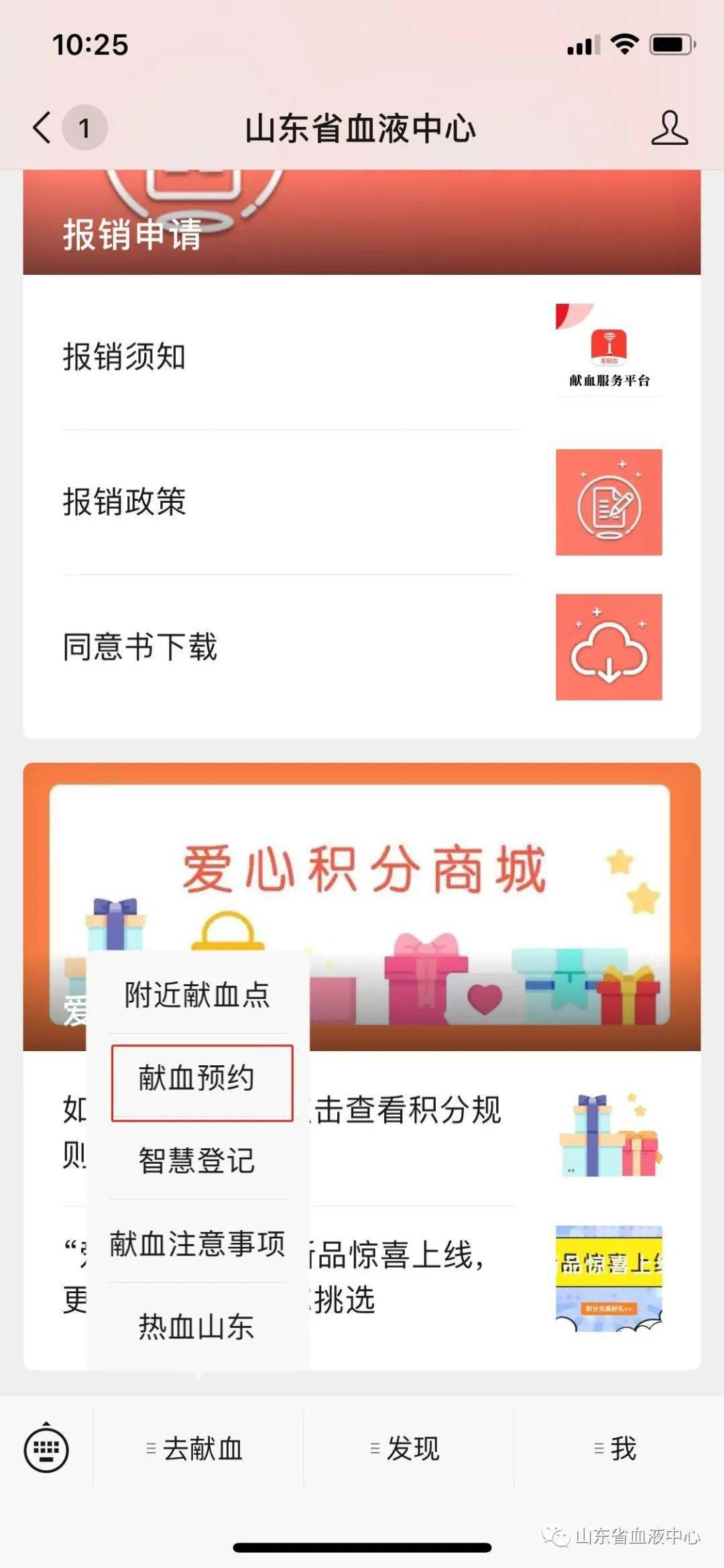The width and height of the screenshot is (724, 1568).
Task: Switch to keyboard input mode
Action: 46,1449
